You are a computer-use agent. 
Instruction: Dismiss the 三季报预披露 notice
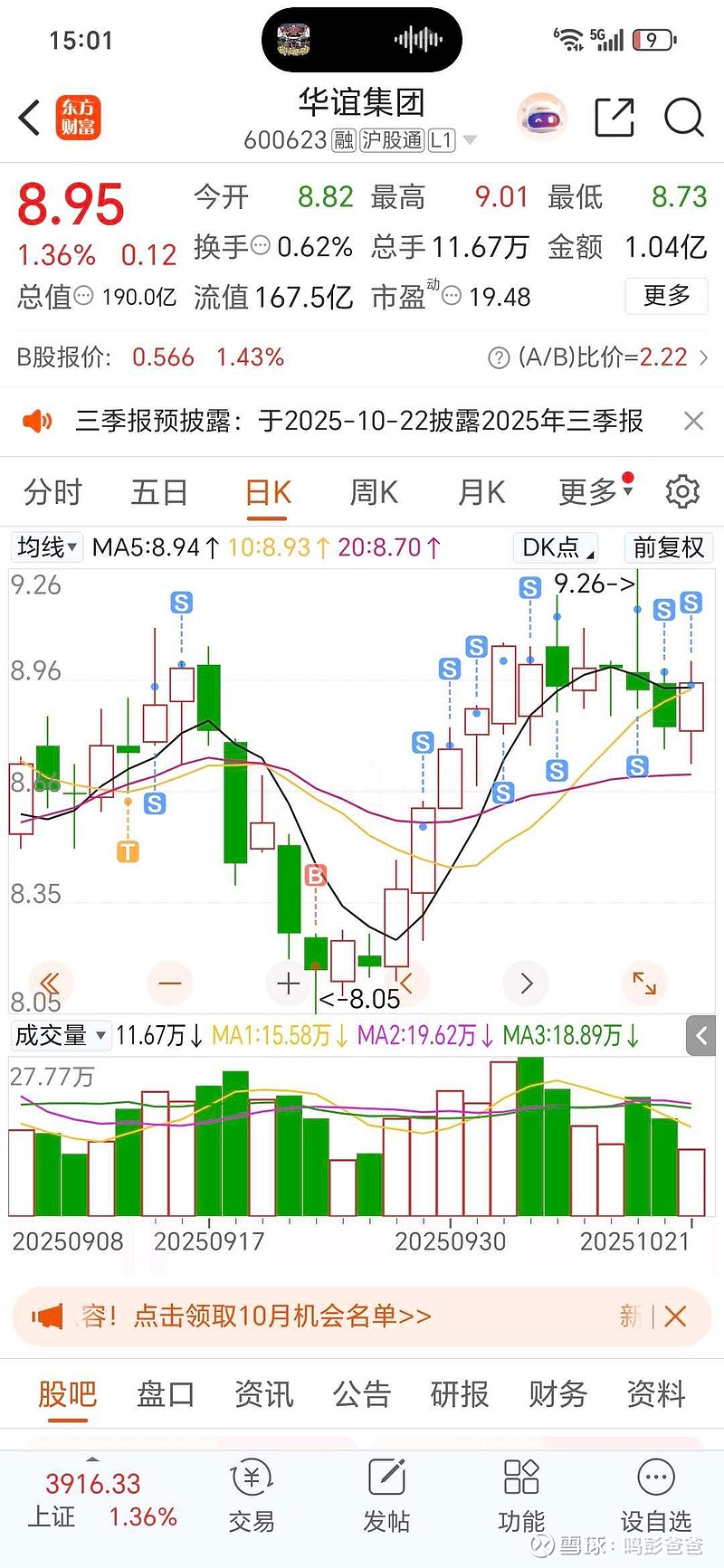click(x=693, y=421)
